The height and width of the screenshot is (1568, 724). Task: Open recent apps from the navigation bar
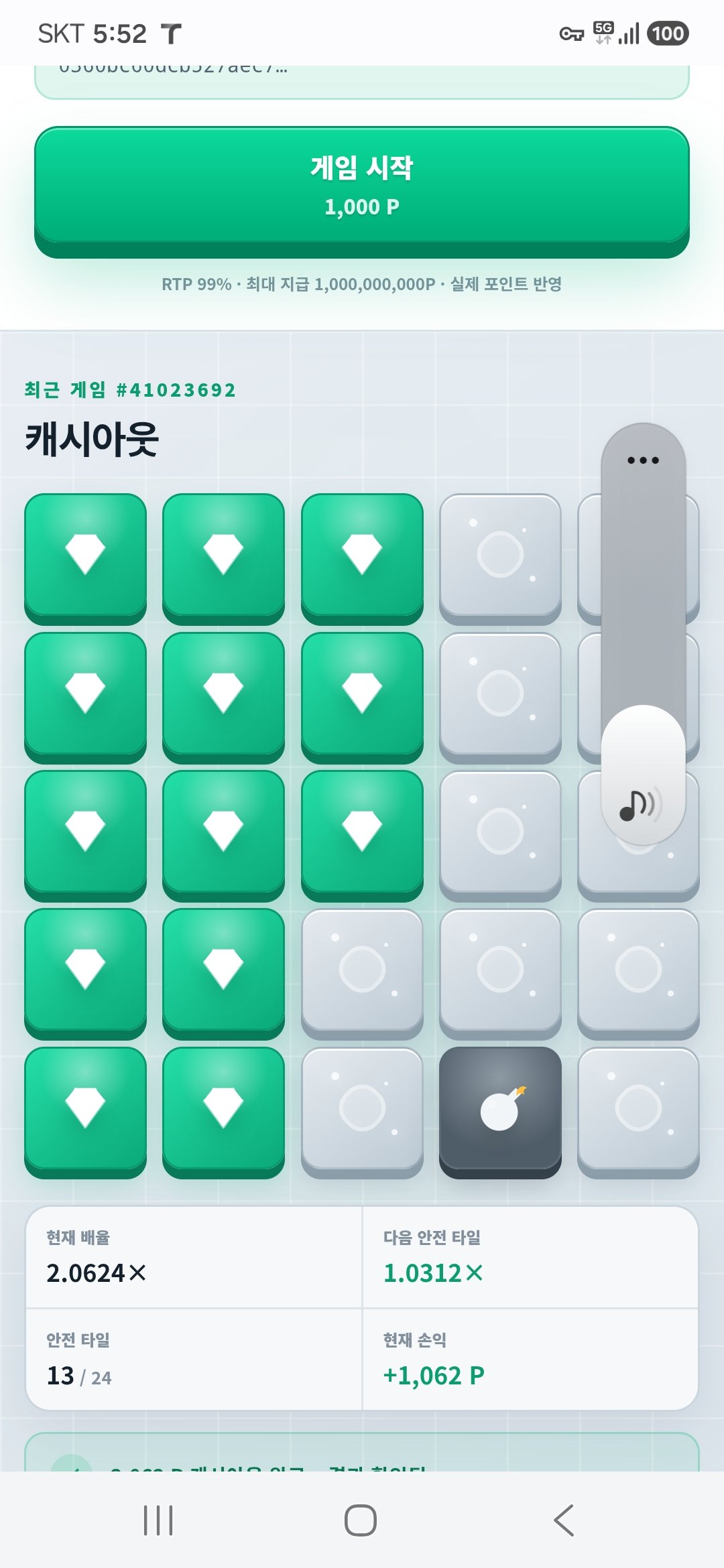pyautogui.click(x=158, y=1520)
